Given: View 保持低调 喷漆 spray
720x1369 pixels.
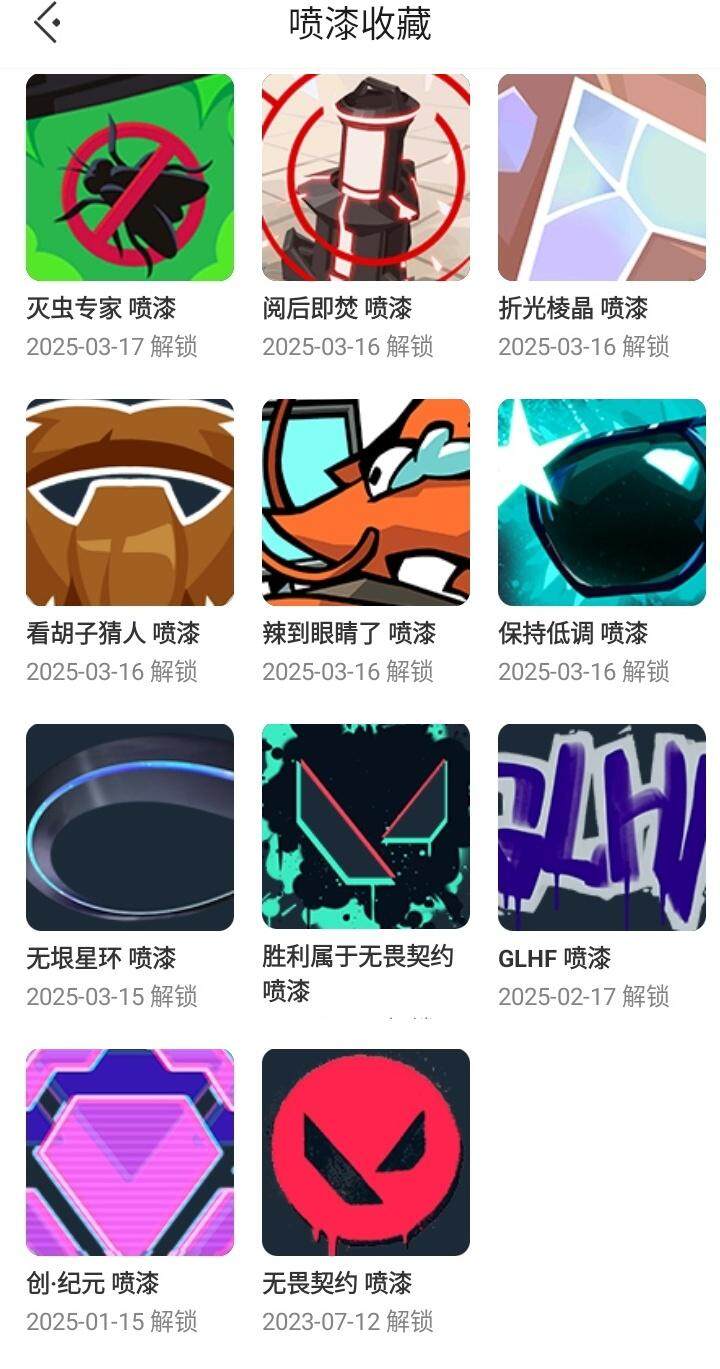Looking at the screenshot, I should (602, 503).
